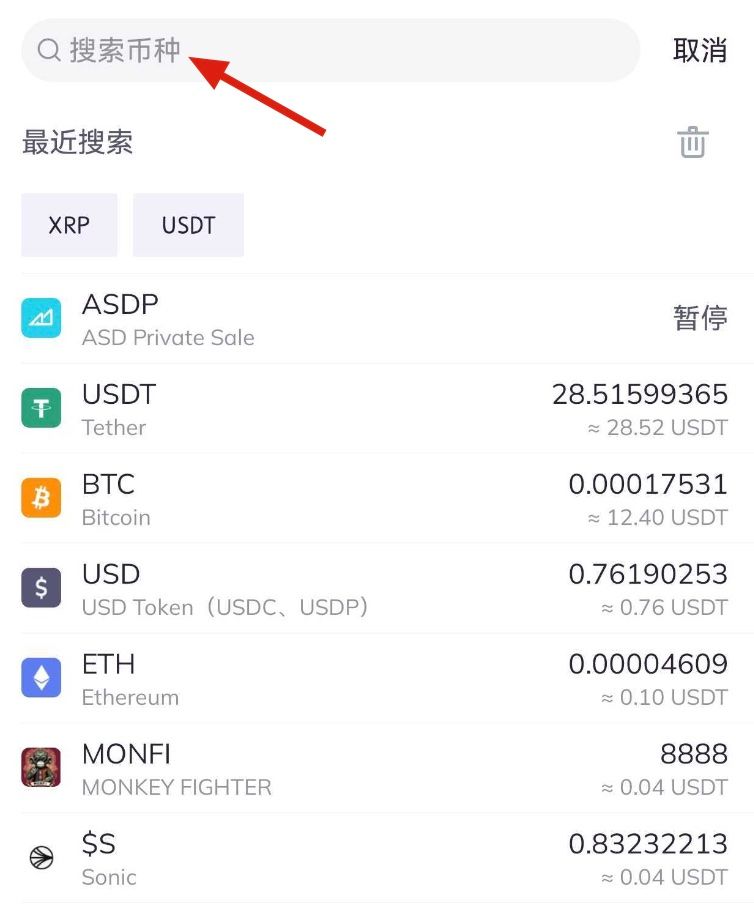Choose the USDT Tether row

click(376, 408)
